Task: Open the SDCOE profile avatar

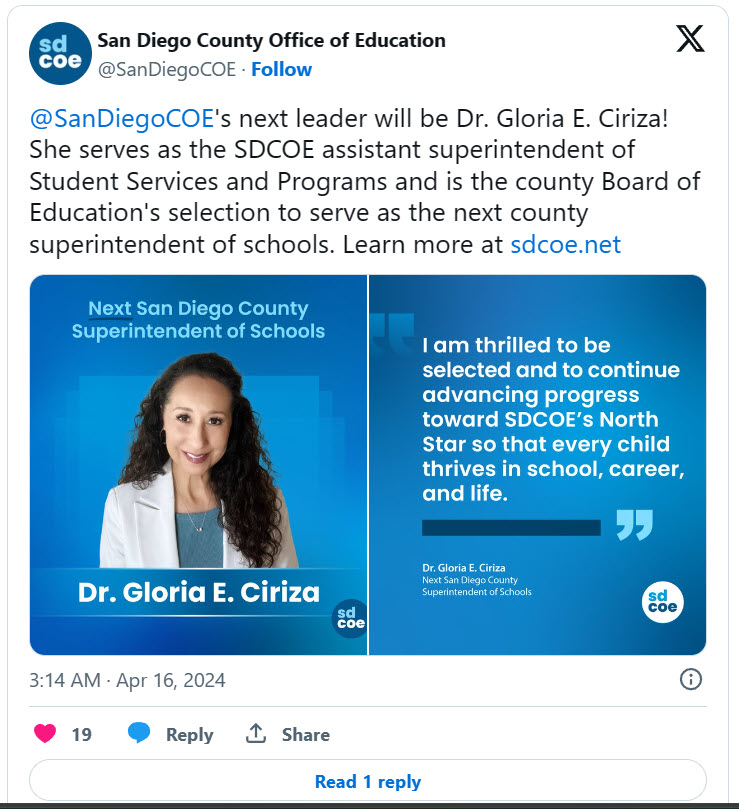Action: [x=60, y=53]
